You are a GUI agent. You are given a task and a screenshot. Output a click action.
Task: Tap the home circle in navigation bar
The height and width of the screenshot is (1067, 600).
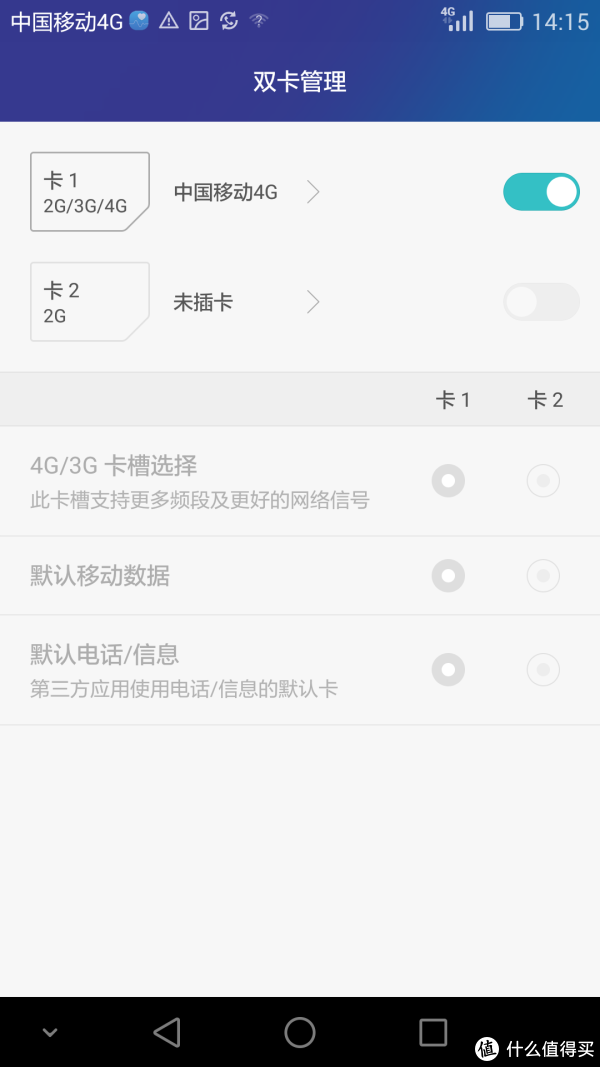pos(300,1032)
